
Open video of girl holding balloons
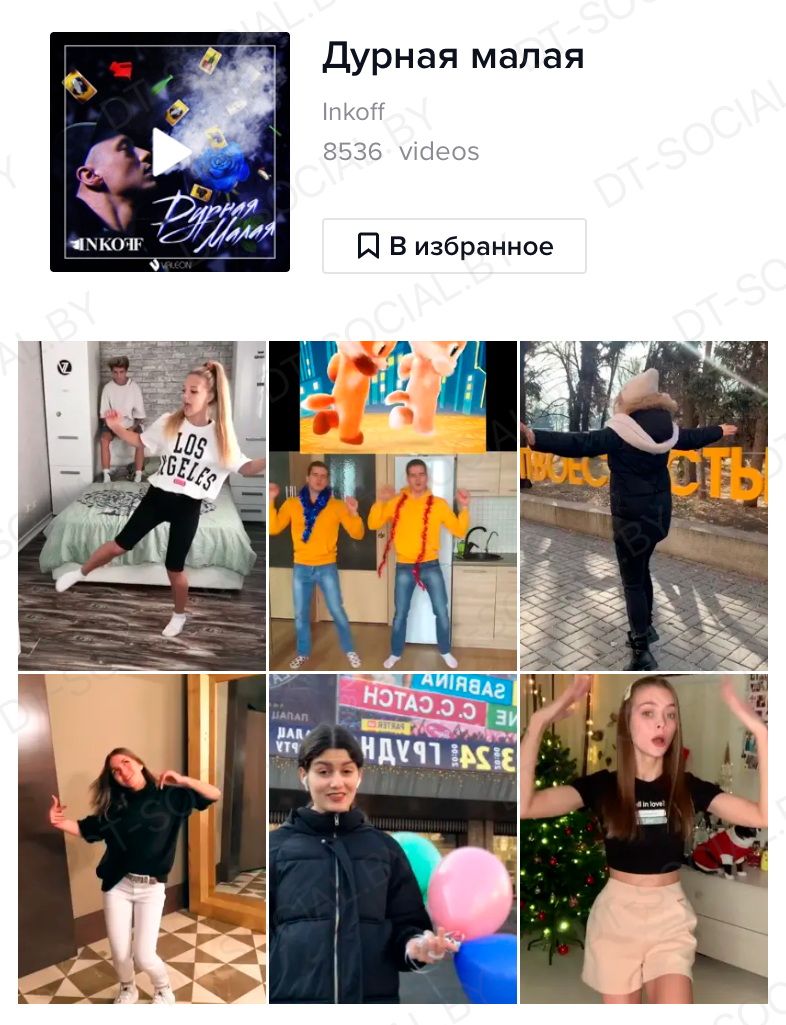[x=393, y=838]
